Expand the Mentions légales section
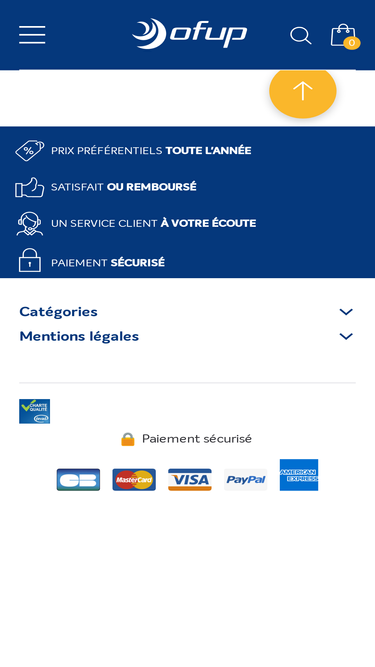This screenshot has height=667, width=375. point(187,336)
